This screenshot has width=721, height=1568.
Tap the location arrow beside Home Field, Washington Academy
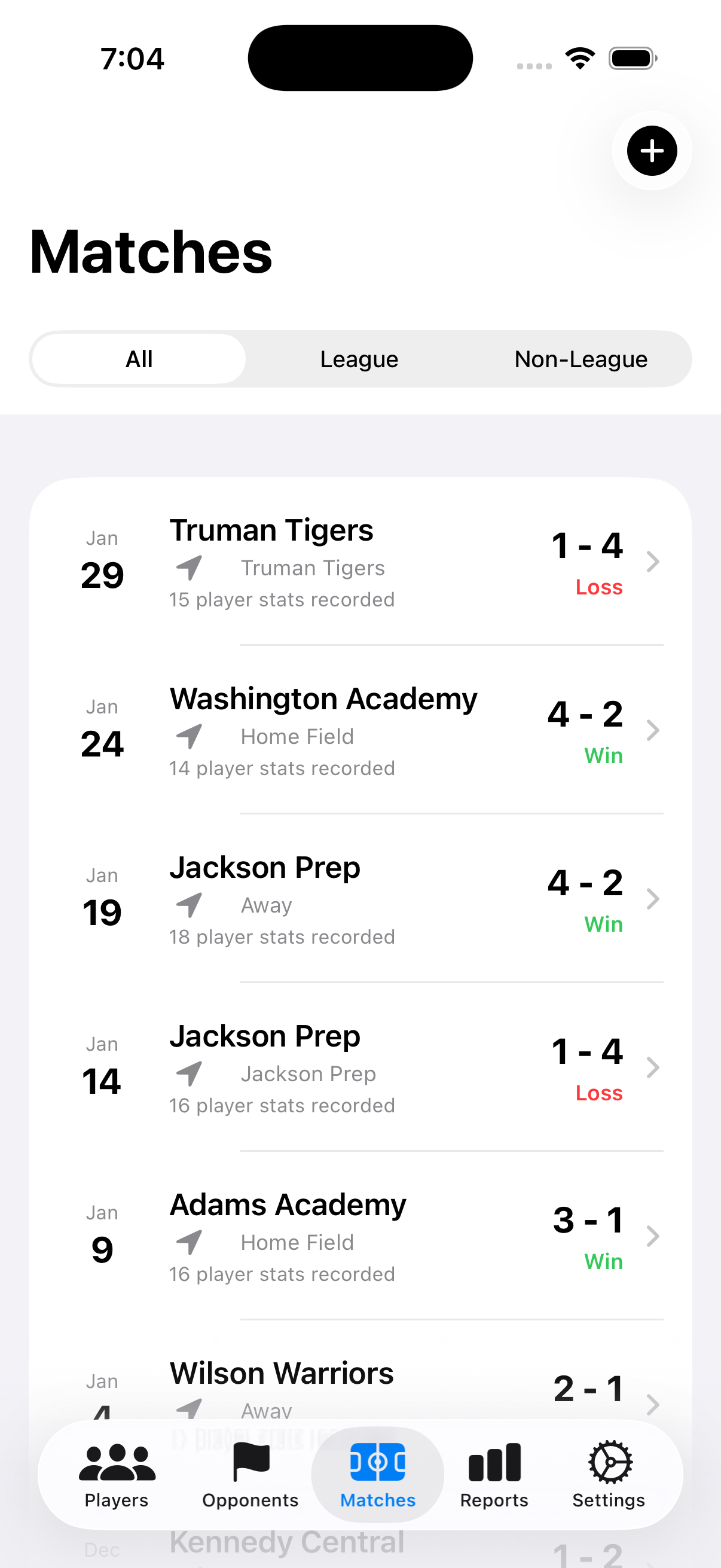pyautogui.click(x=188, y=737)
